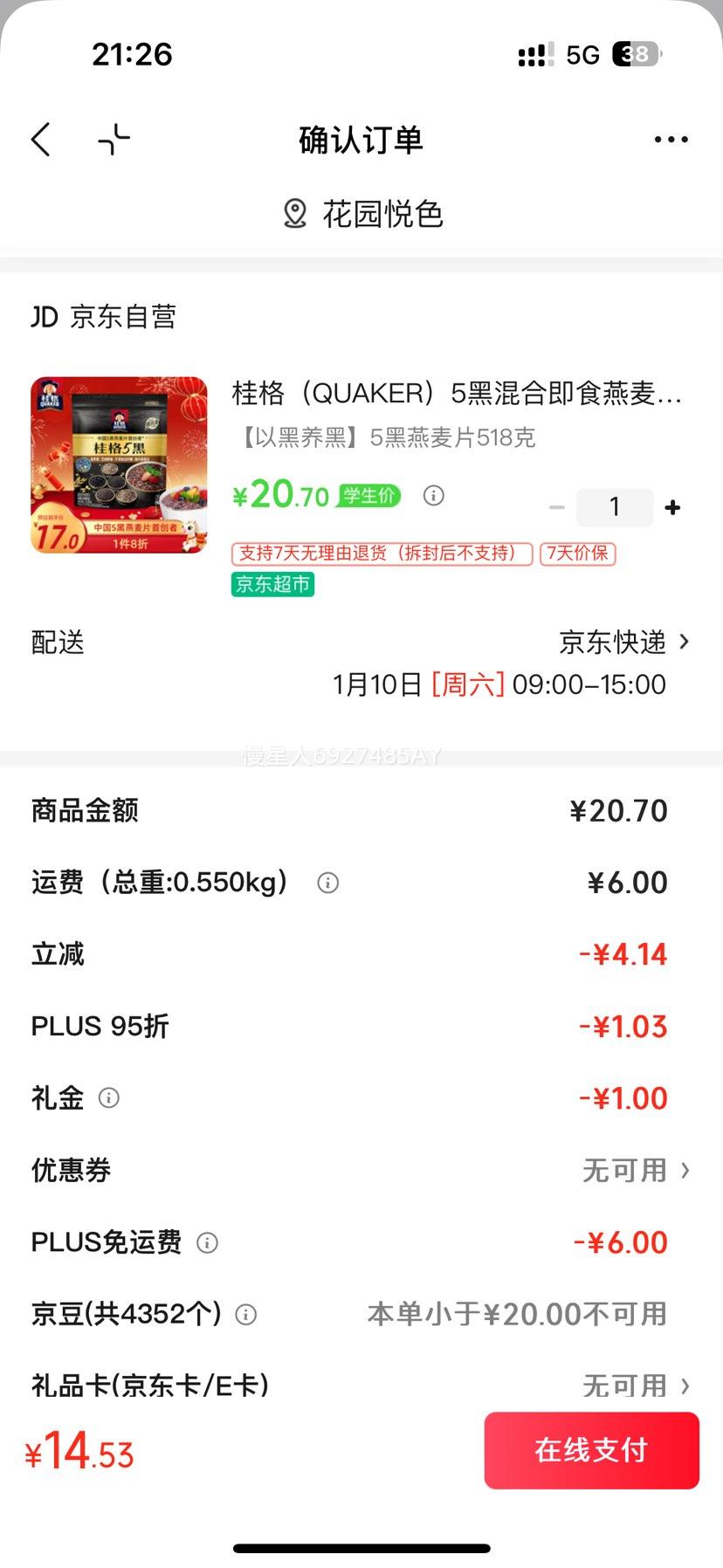Tap the Quaker oatmeal product thumbnail
This screenshot has height=1568, width=723.
pos(118,465)
